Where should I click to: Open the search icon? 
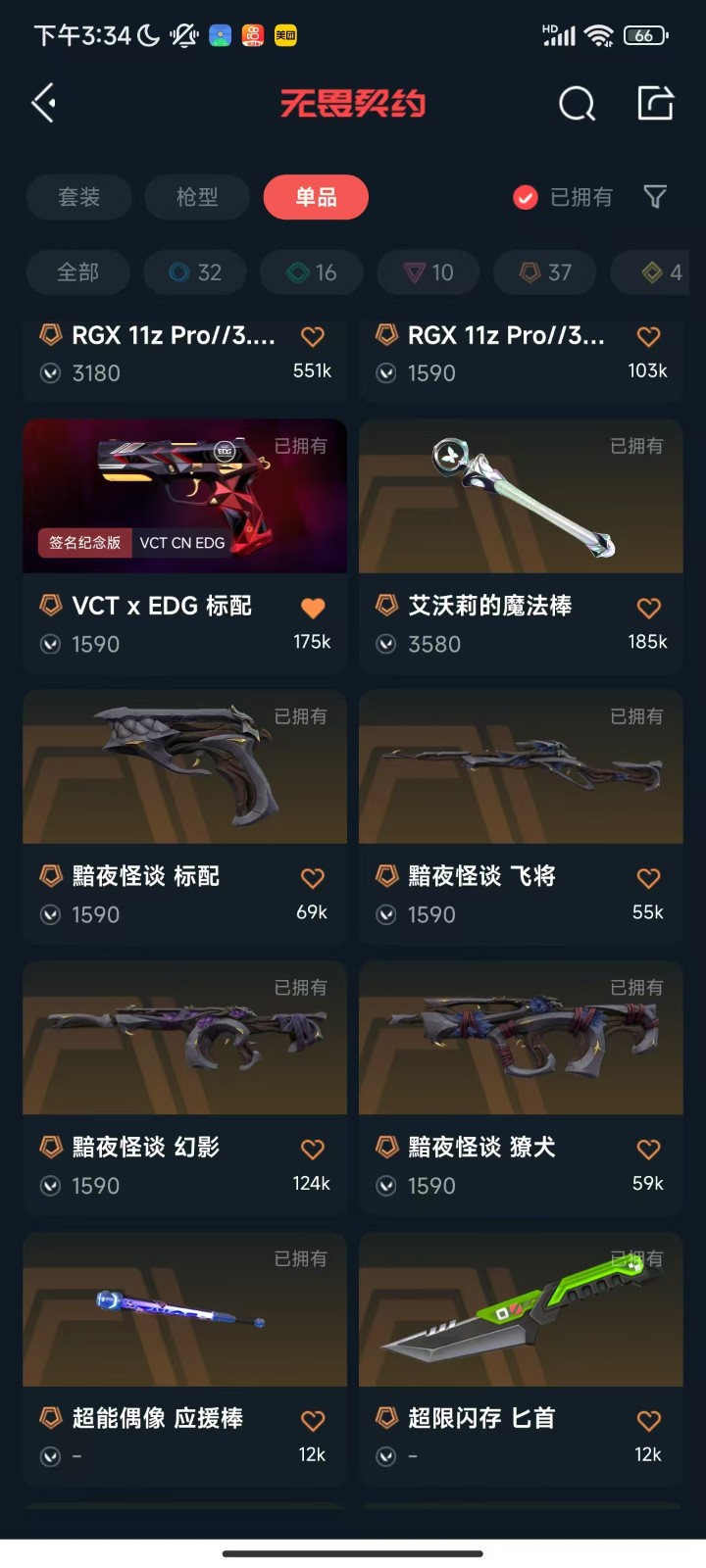[x=577, y=103]
